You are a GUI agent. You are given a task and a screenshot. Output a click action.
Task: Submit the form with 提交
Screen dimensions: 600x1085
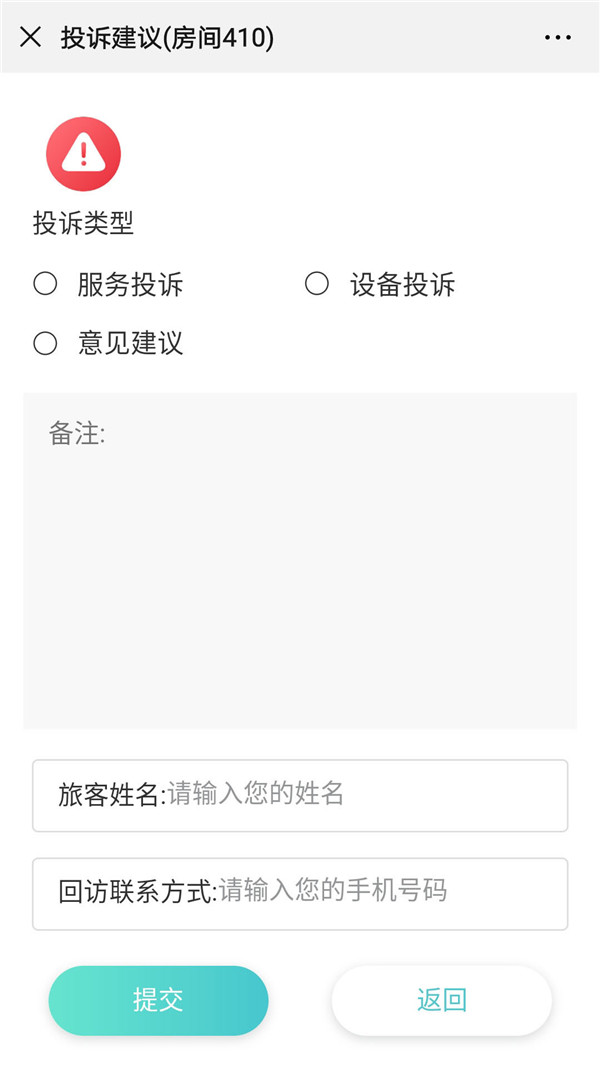[x=158, y=1000]
